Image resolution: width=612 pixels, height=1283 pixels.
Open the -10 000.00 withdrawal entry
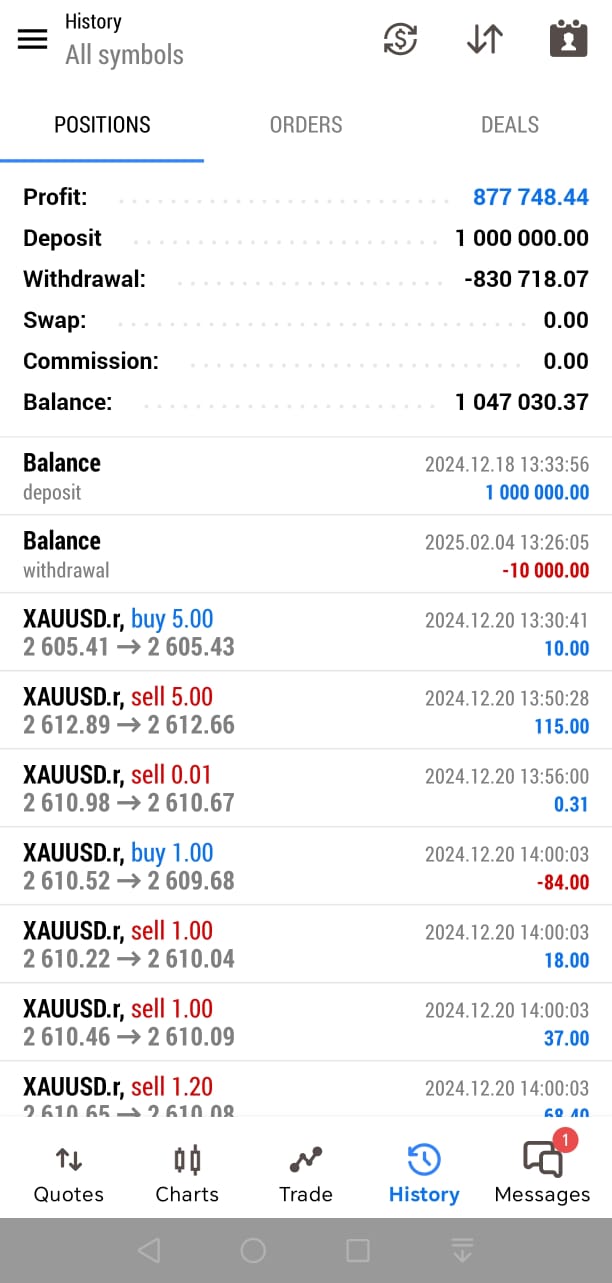pyautogui.click(x=306, y=554)
